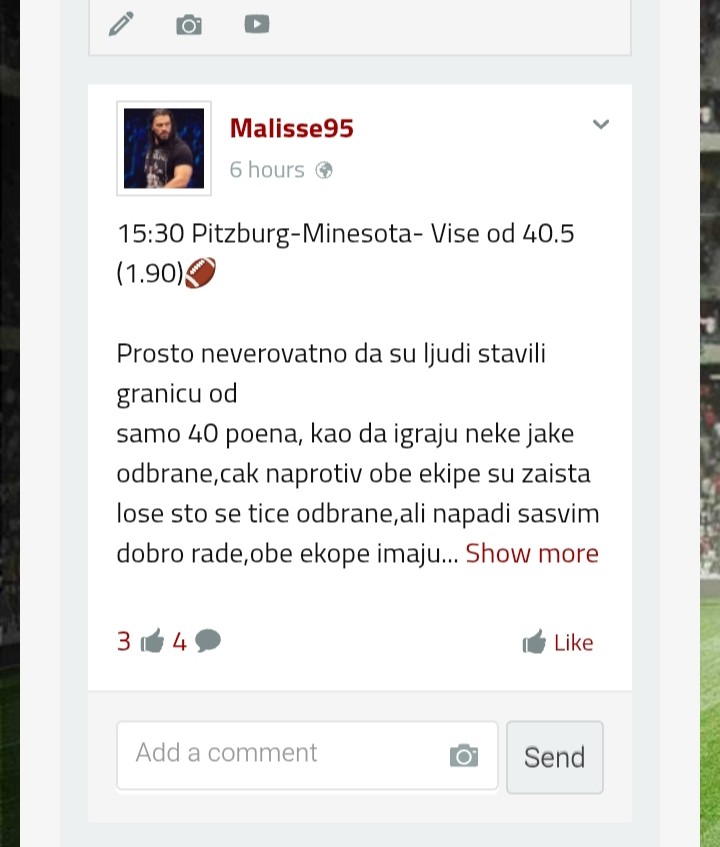The height and width of the screenshot is (847, 720).
Task: Tap the pencil icon to write a post
Action: (121, 24)
